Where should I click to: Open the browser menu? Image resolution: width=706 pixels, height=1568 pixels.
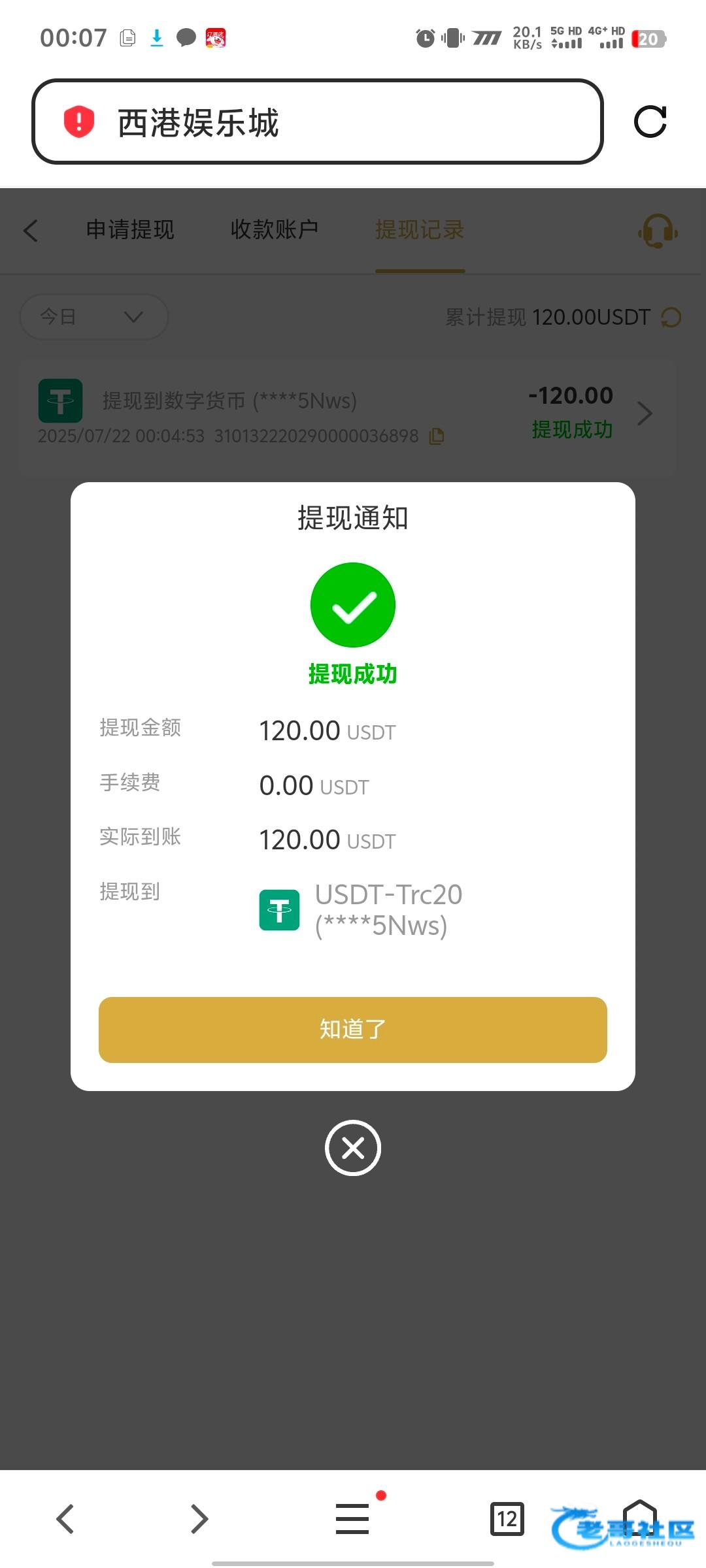tap(352, 1518)
